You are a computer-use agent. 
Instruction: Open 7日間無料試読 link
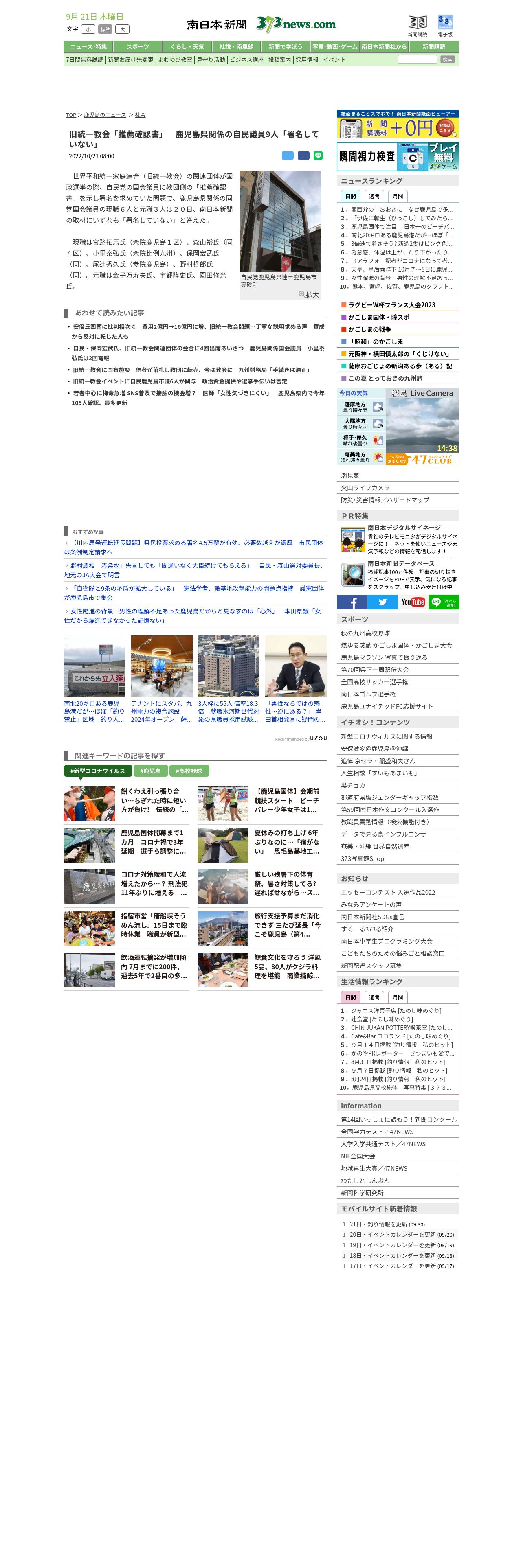tap(85, 60)
